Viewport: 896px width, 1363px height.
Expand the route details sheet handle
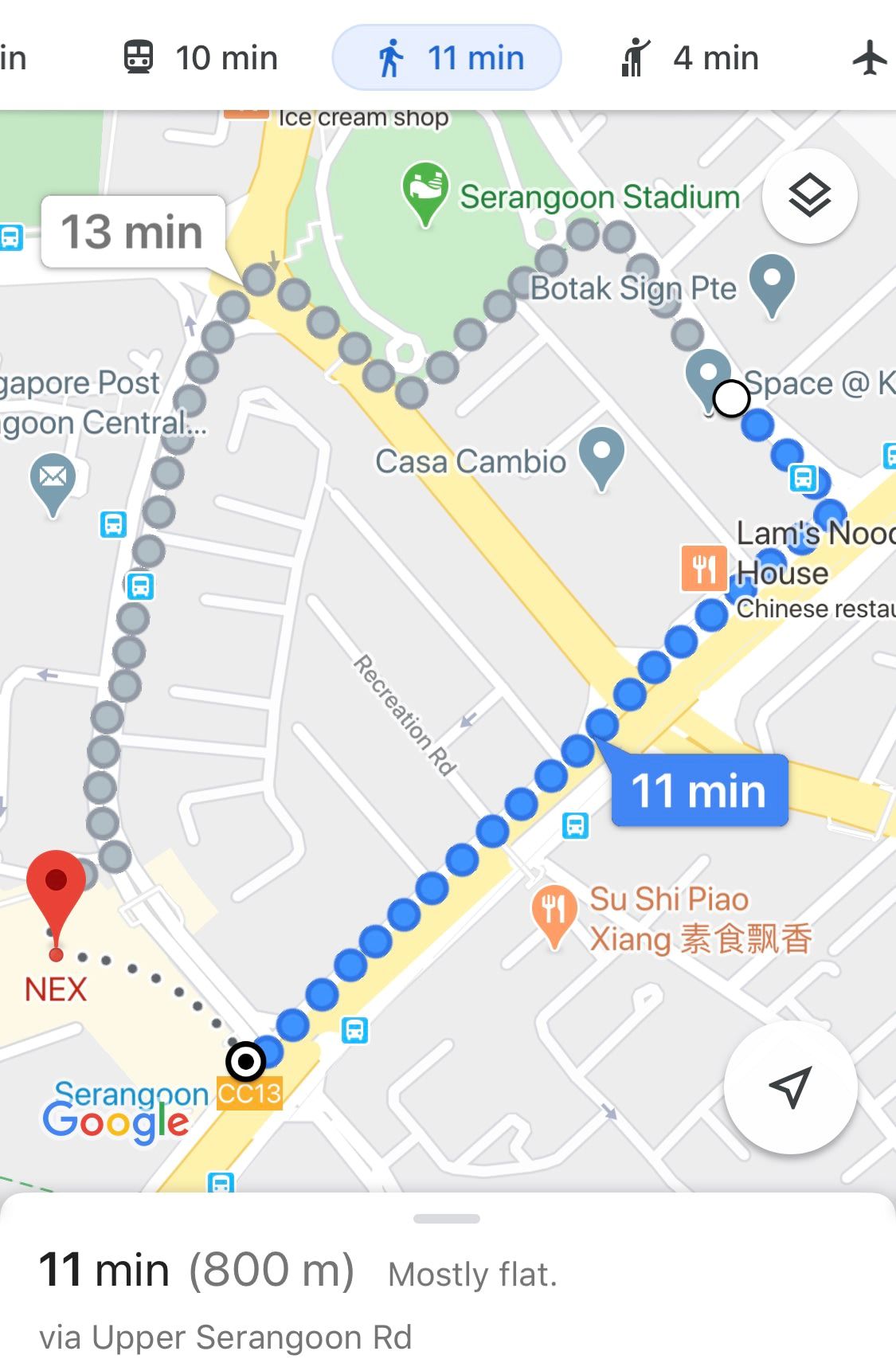[447, 1219]
